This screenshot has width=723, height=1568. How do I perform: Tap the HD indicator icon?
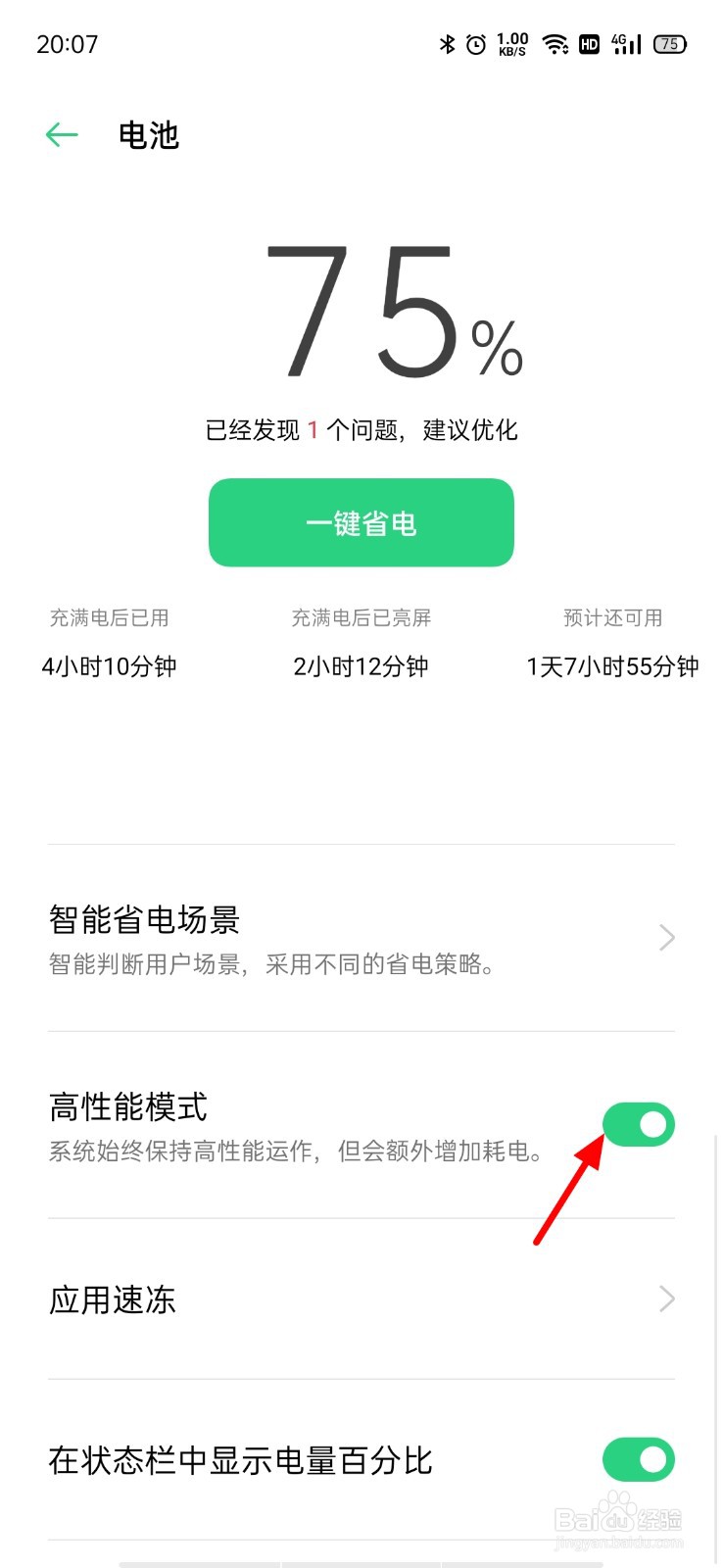point(589,43)
